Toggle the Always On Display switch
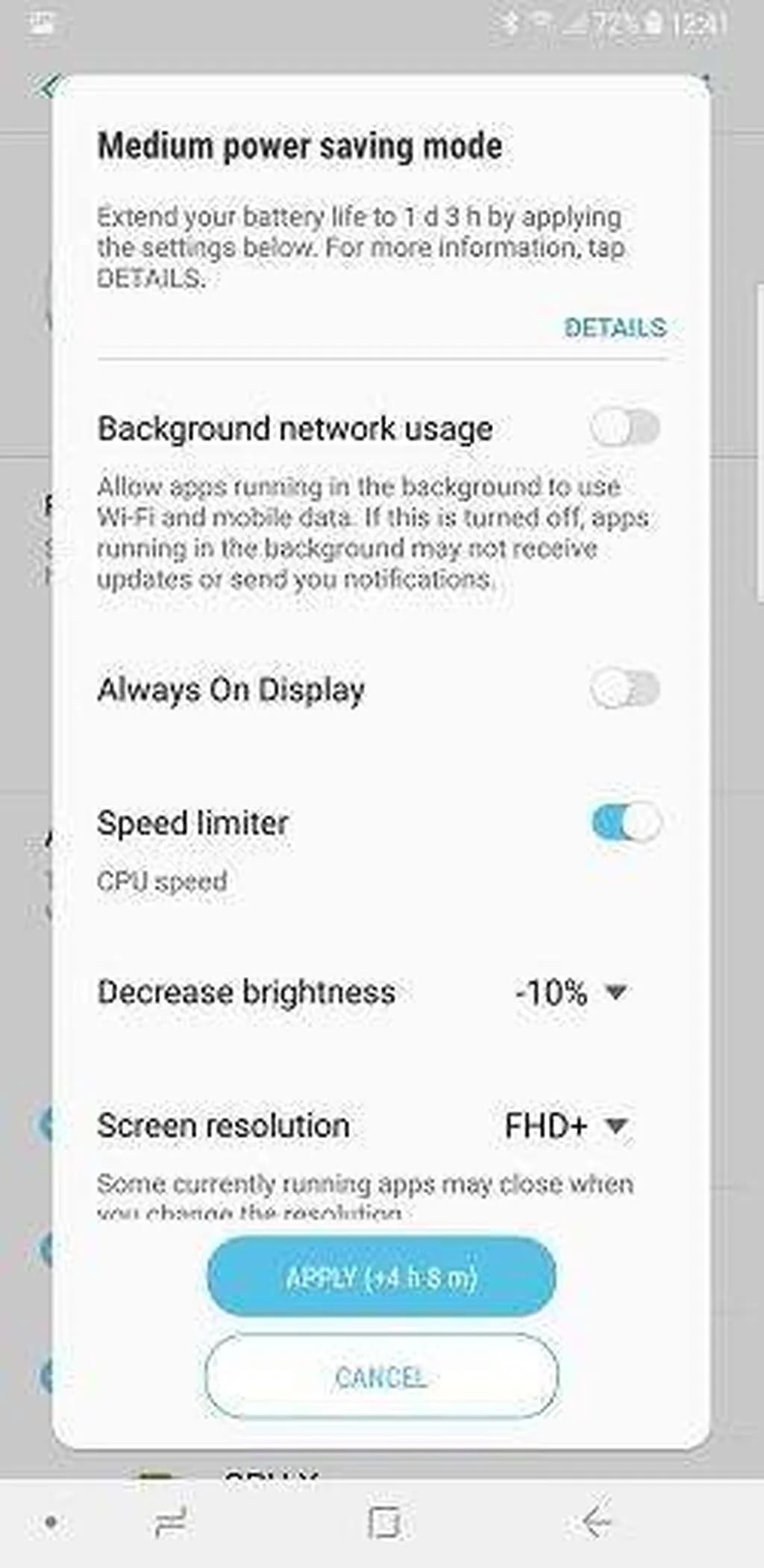764x1568 pixels. pyautogui.click(x=625, y=689)
